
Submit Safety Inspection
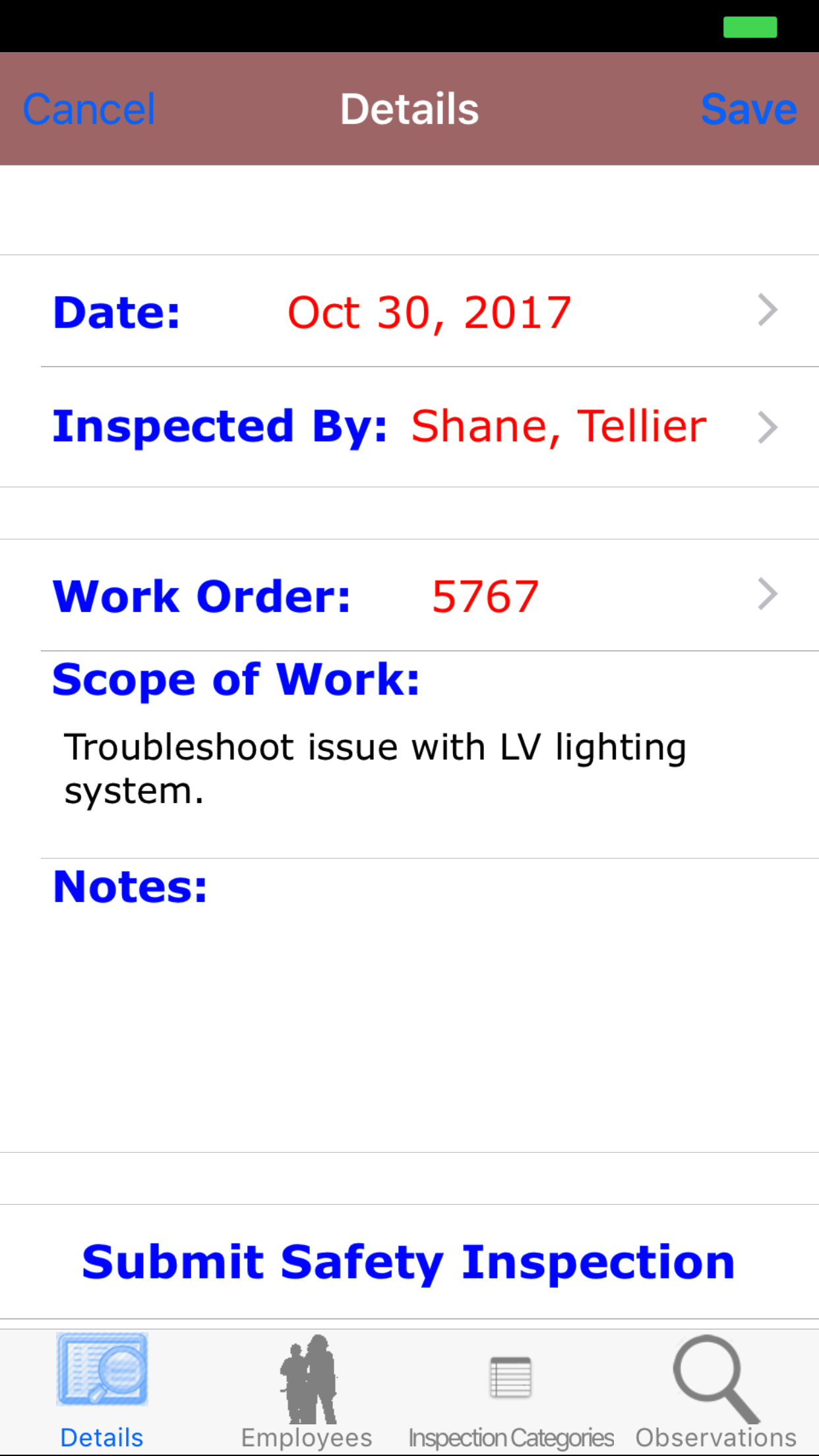click(x=408, y=1262)
